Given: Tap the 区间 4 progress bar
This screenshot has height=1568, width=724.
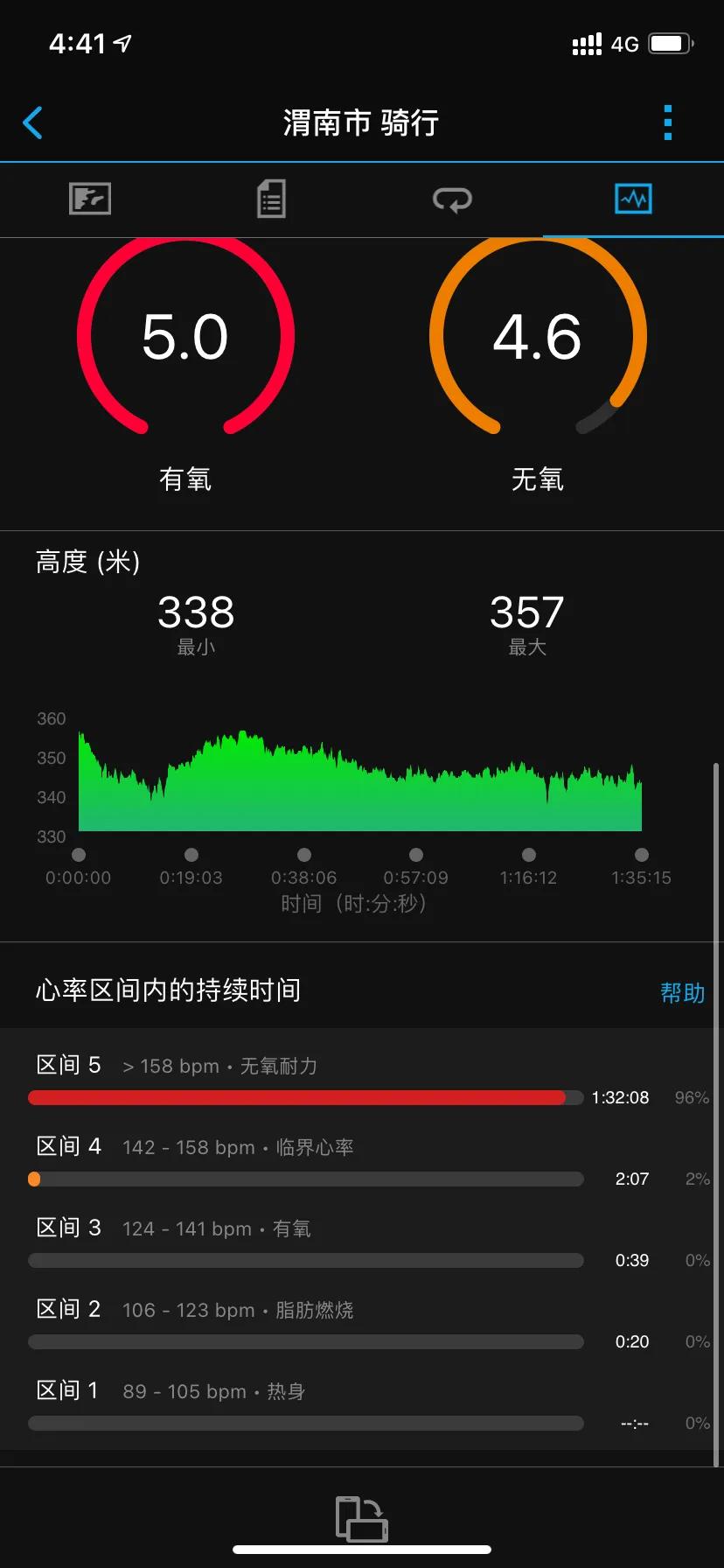Looking at the screenshot, I should click(x=306, y=1179).
